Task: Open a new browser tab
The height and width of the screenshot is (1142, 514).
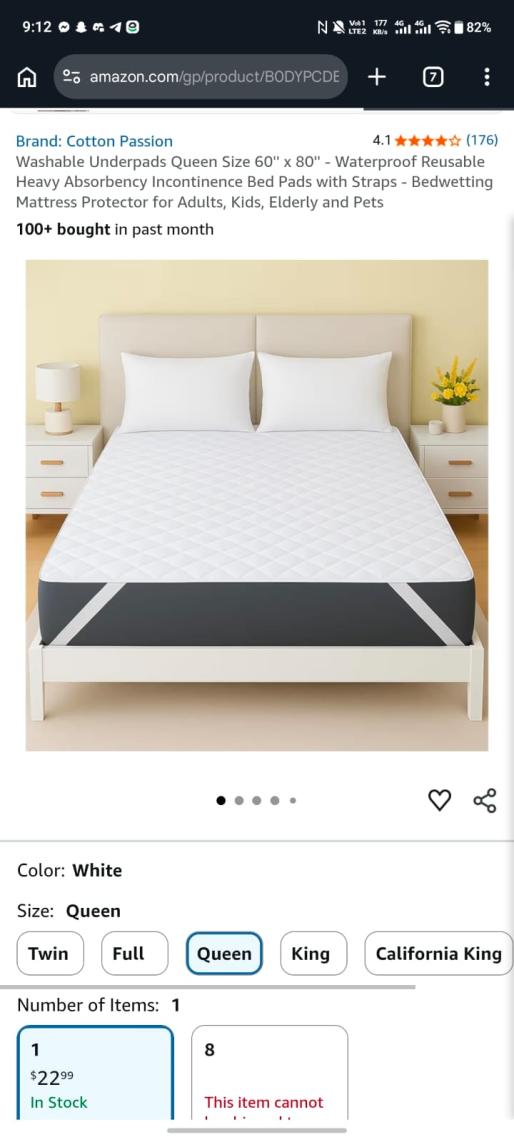Action: pyautogui.click(x=376, y=76)
